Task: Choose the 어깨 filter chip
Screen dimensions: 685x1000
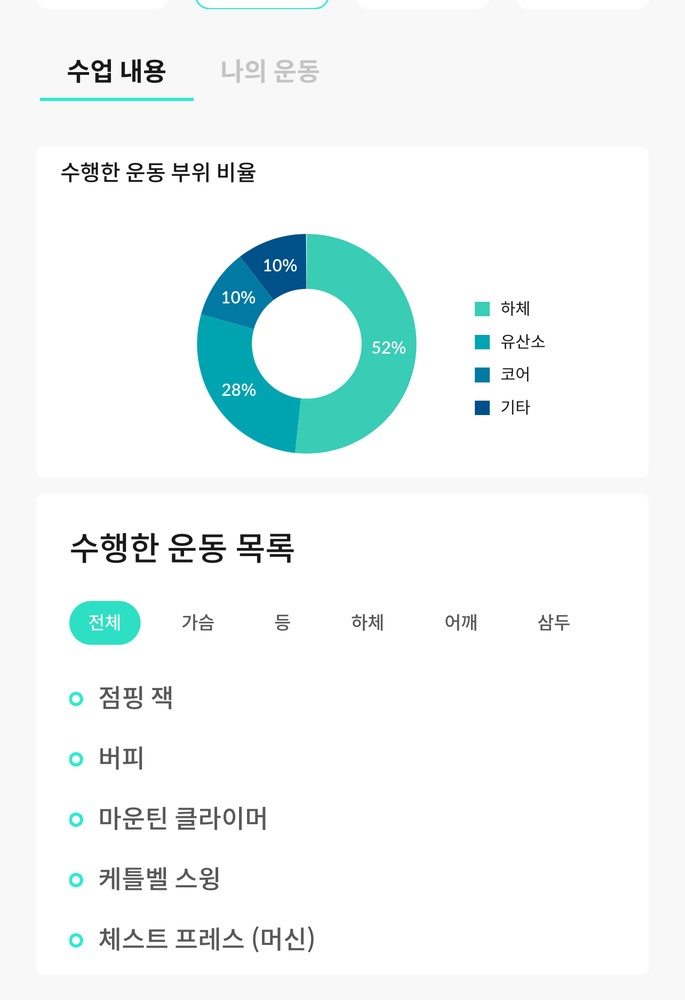Action: tap(461, 622)
